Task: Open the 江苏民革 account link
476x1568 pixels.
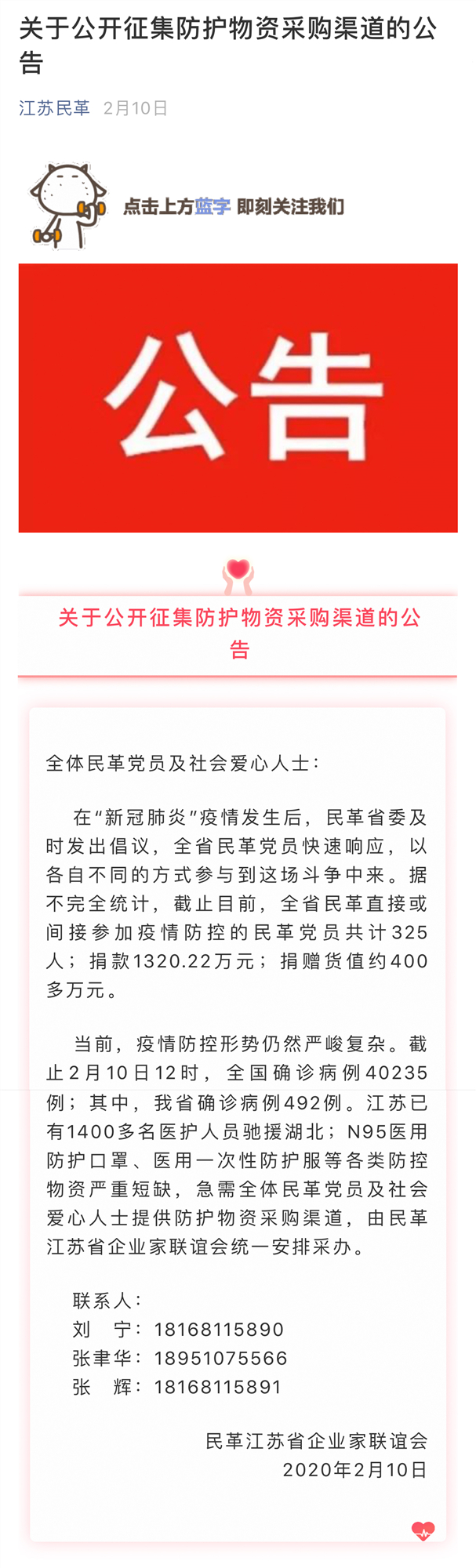Action: coord(54,108)
